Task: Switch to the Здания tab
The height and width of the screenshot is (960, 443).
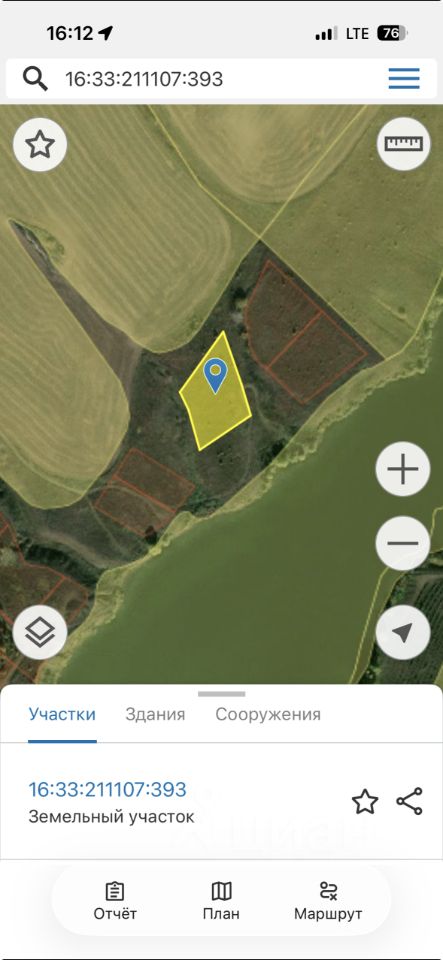Action: point(155,714)
